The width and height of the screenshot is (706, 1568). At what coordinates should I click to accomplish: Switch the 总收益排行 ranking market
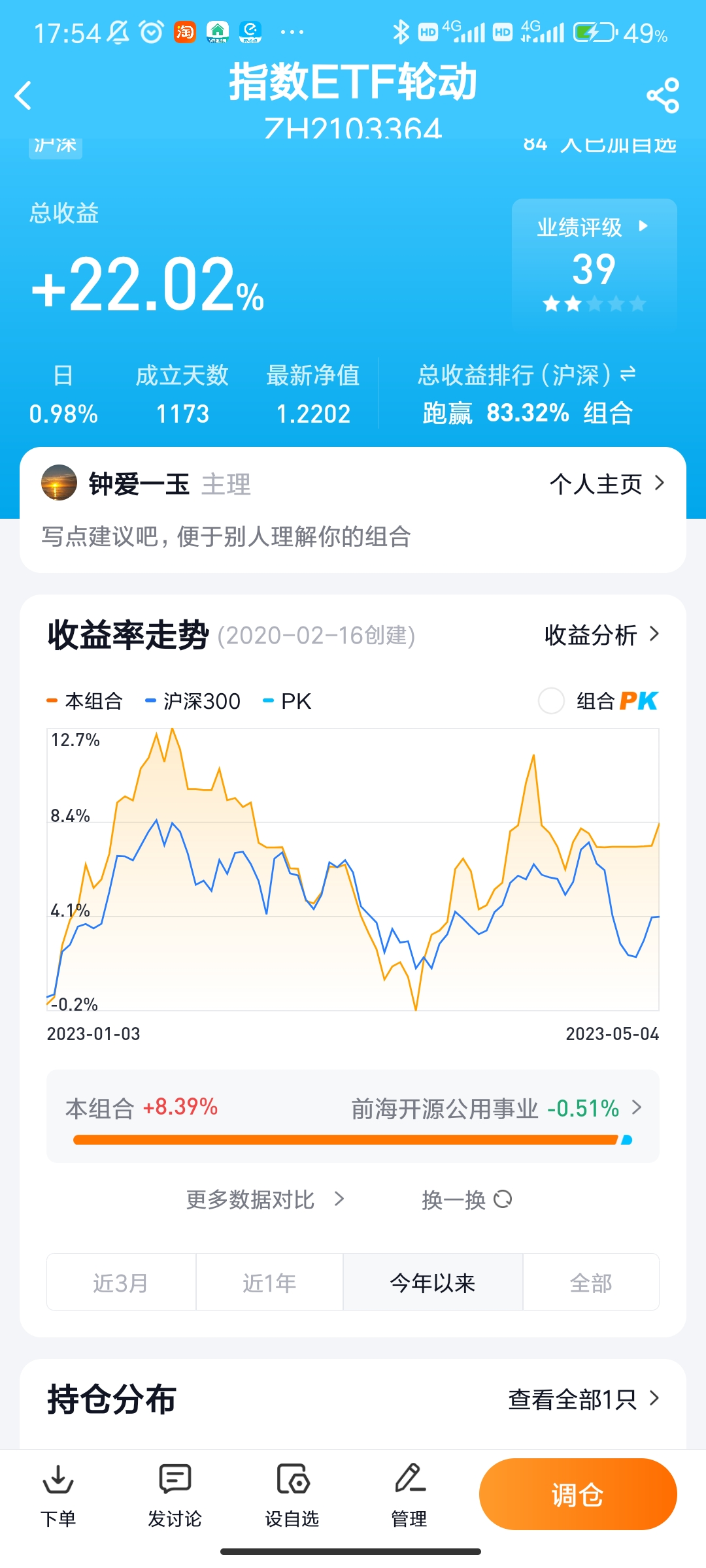click(628, 374)
